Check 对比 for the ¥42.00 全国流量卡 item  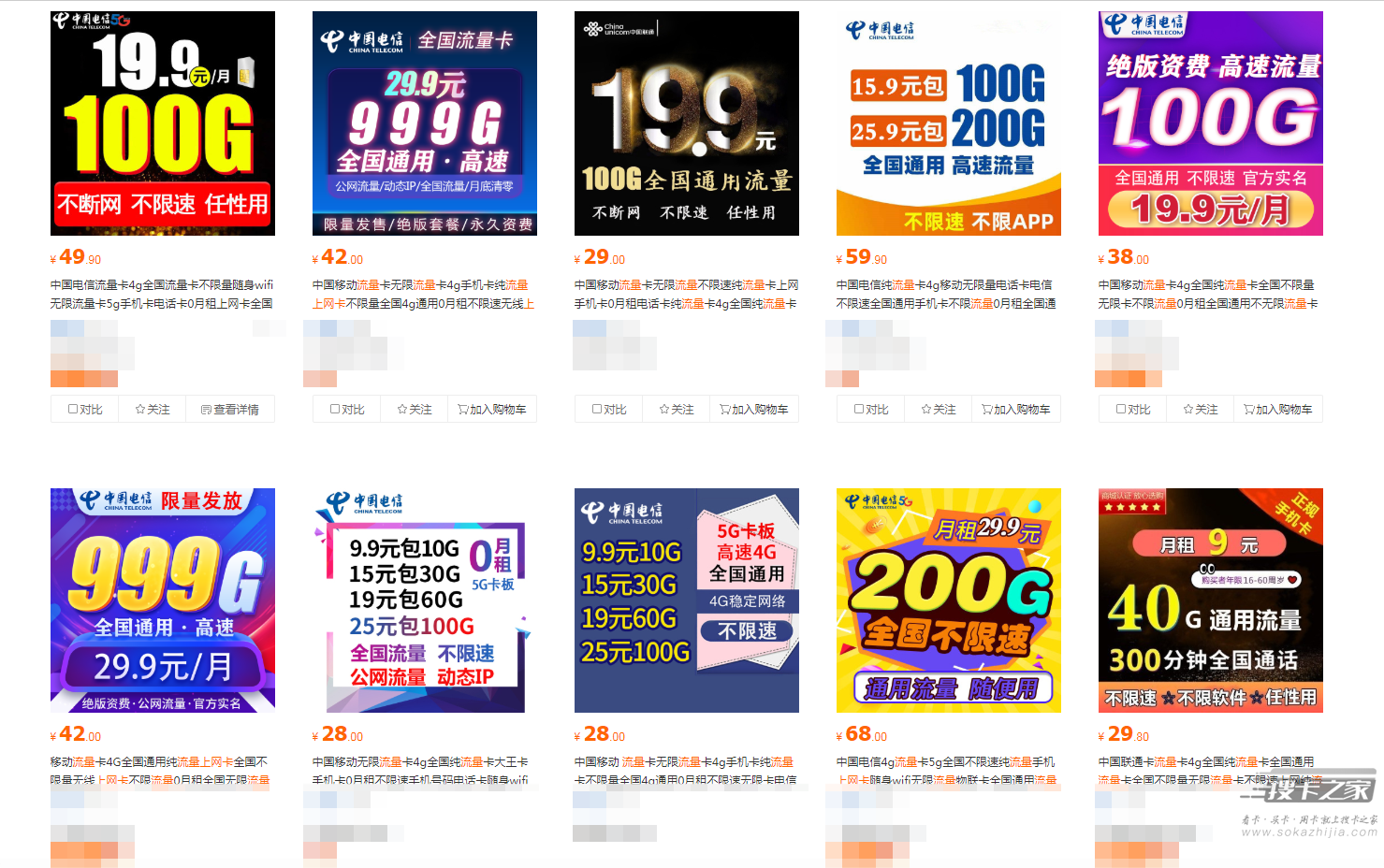347,410
